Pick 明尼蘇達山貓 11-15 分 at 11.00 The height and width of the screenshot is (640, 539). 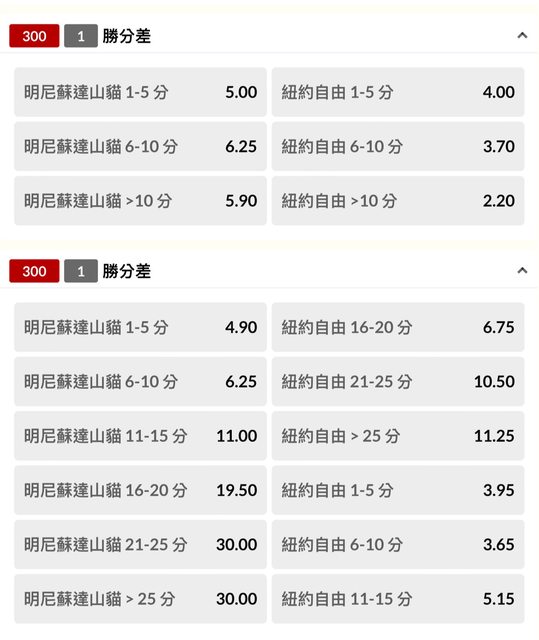coord(140,436)
